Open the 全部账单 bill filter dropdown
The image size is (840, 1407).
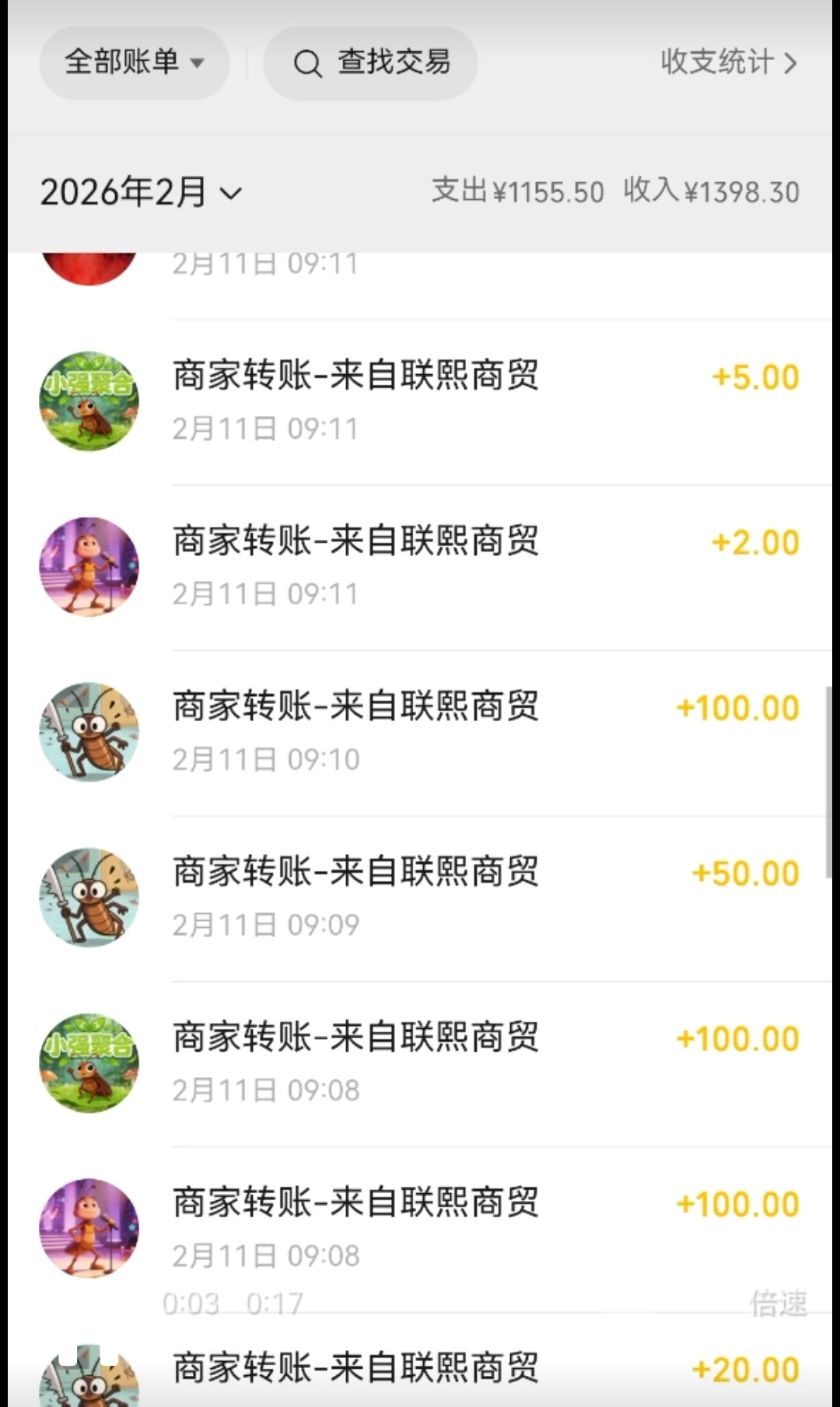click(132, 62)
